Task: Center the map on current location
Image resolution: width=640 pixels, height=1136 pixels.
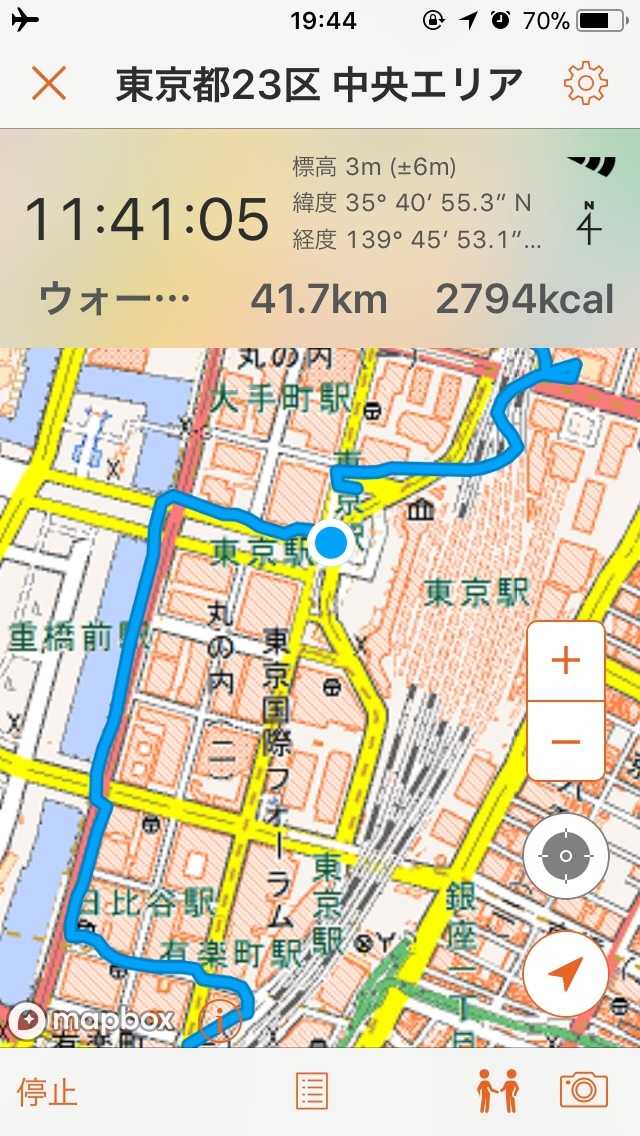Action: [x=566, y=856]
